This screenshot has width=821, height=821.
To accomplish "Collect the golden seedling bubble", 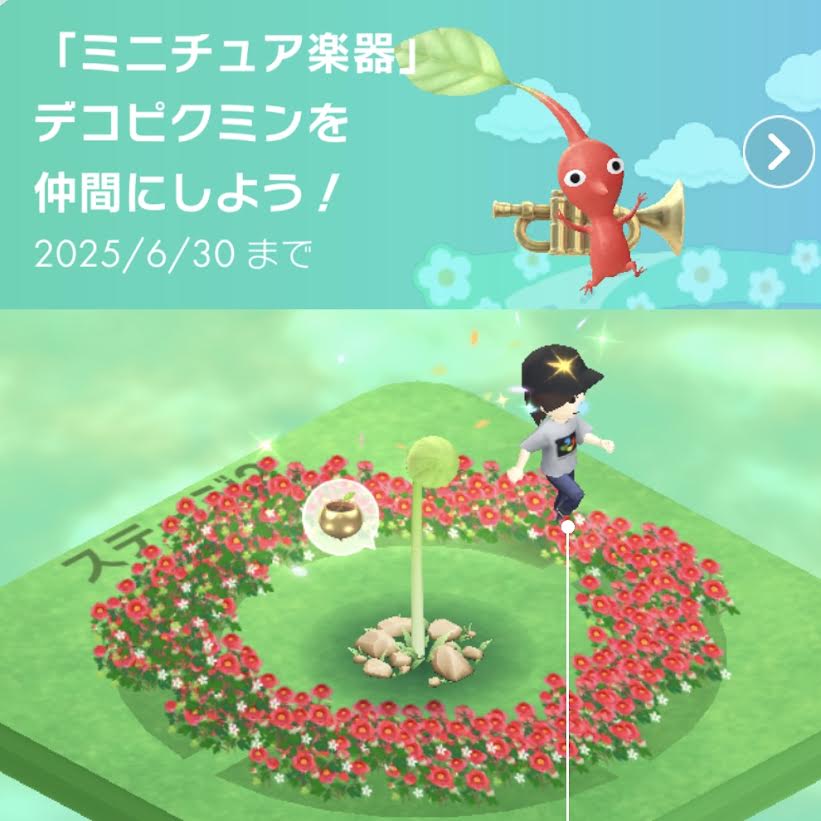I will pos(336,515).
